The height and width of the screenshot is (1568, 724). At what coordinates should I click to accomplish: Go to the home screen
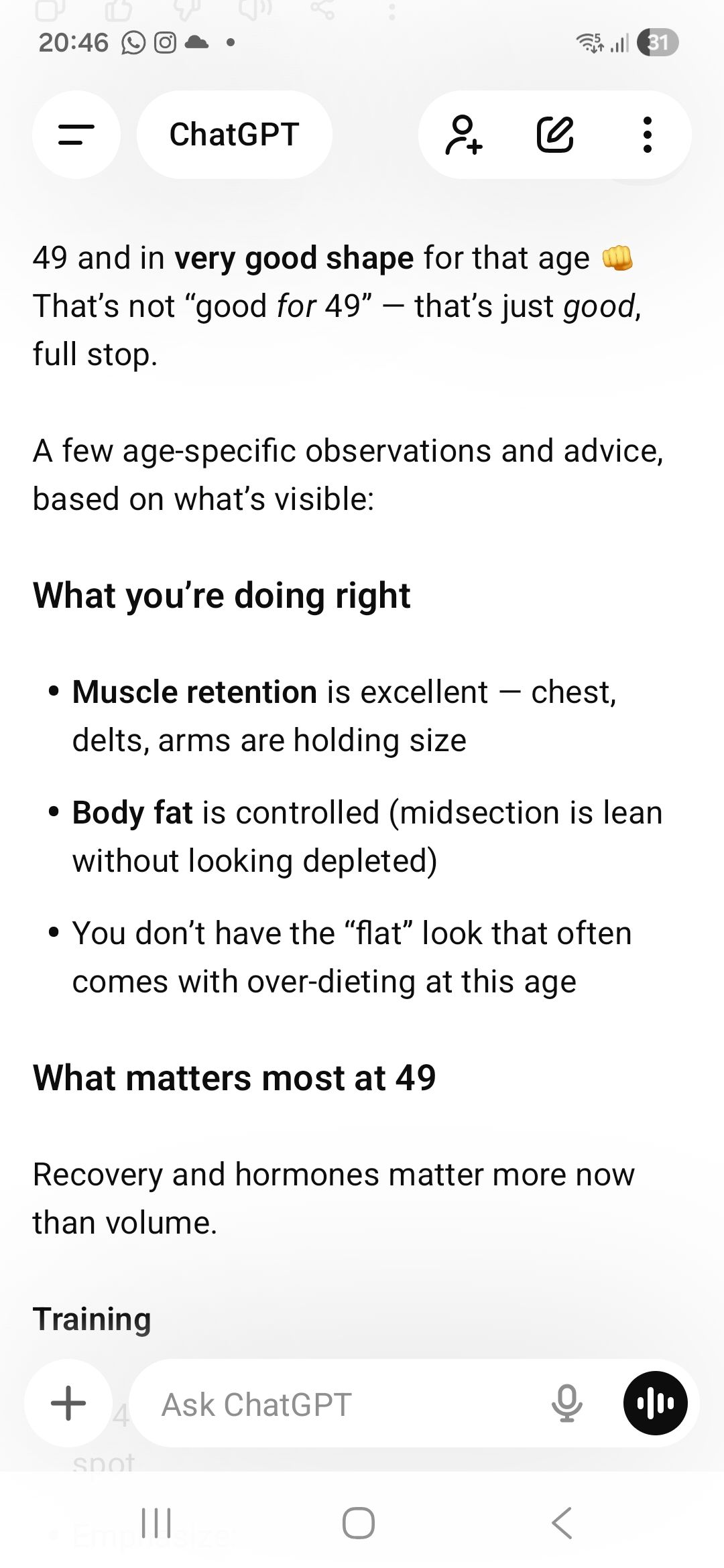click(359, 1523)
